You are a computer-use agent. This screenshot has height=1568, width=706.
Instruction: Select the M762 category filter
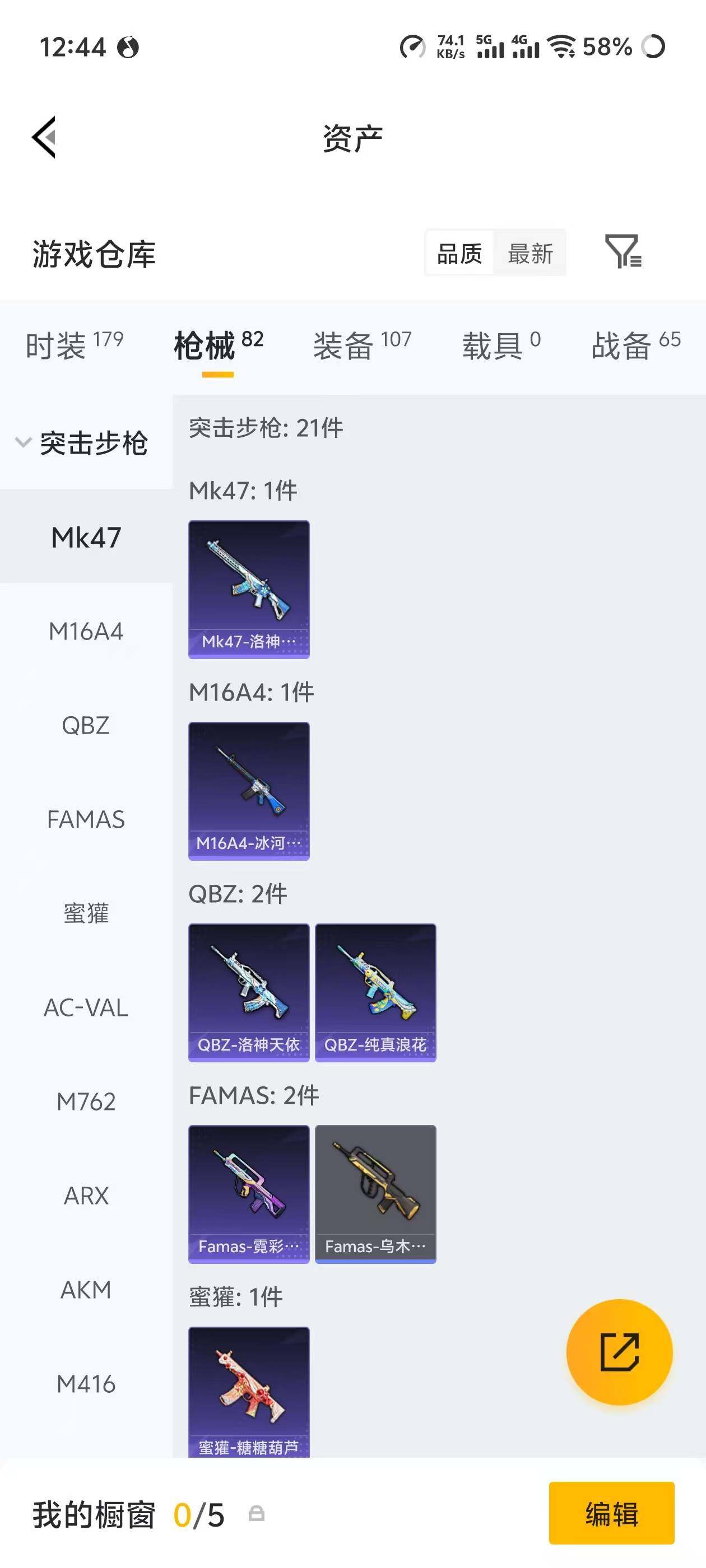[x=87, y=1101]
